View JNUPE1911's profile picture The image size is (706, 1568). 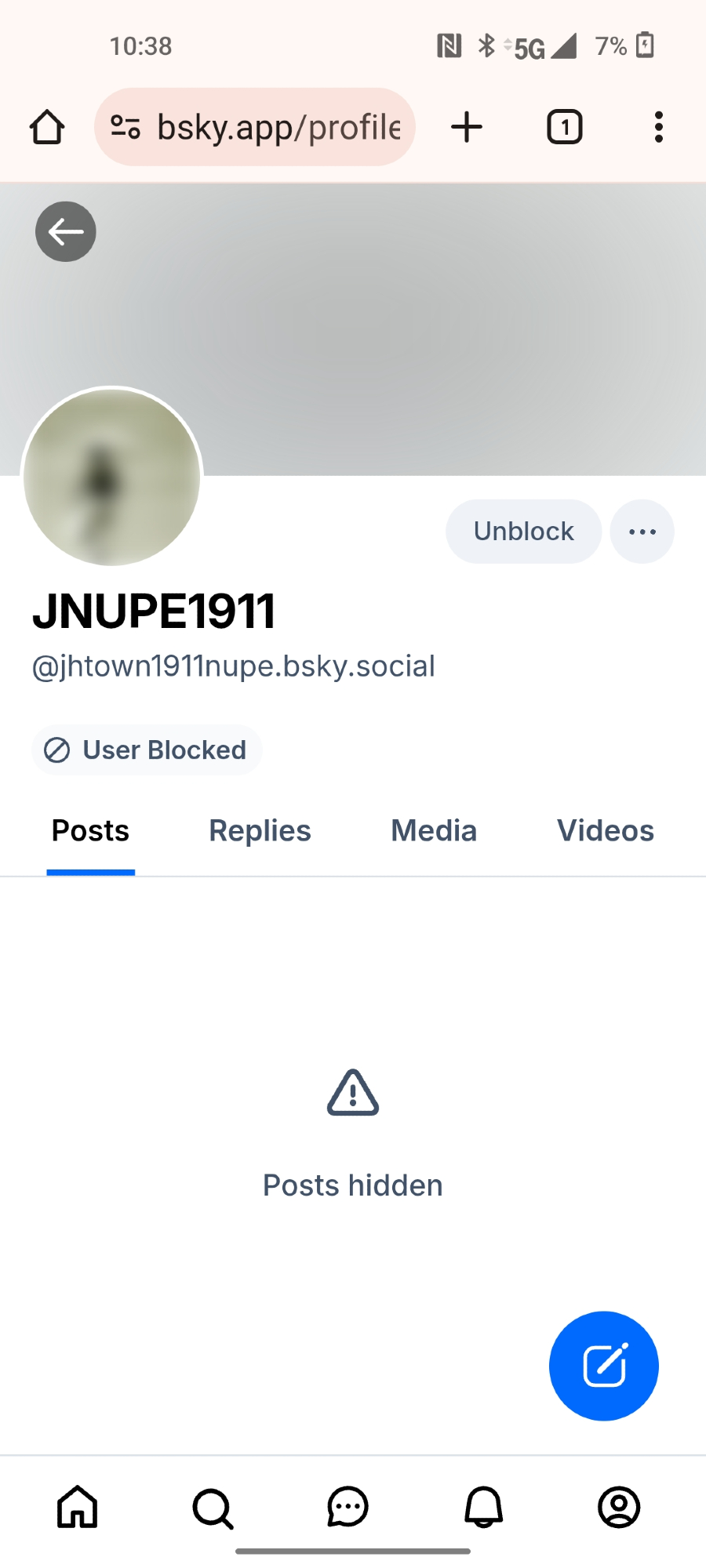[x=112, y=477]
